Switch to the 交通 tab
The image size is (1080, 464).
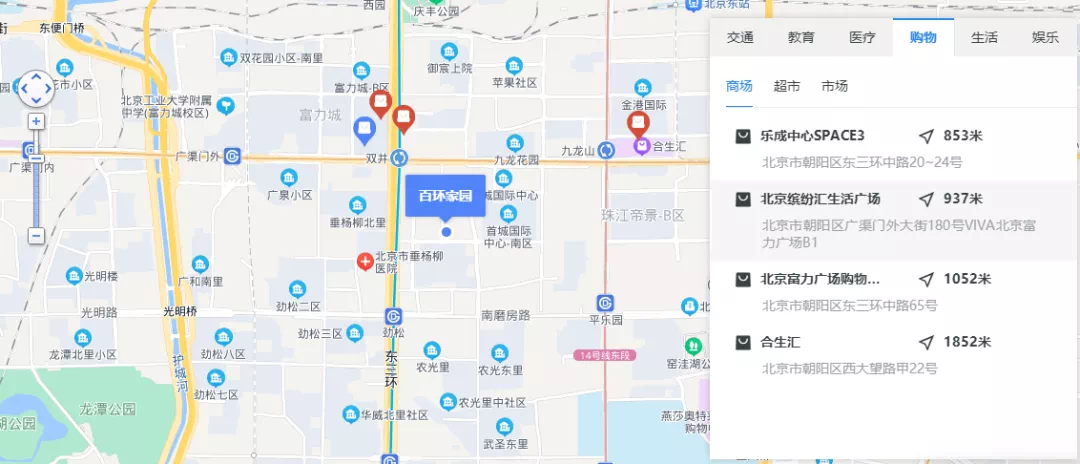pos(740,38)
